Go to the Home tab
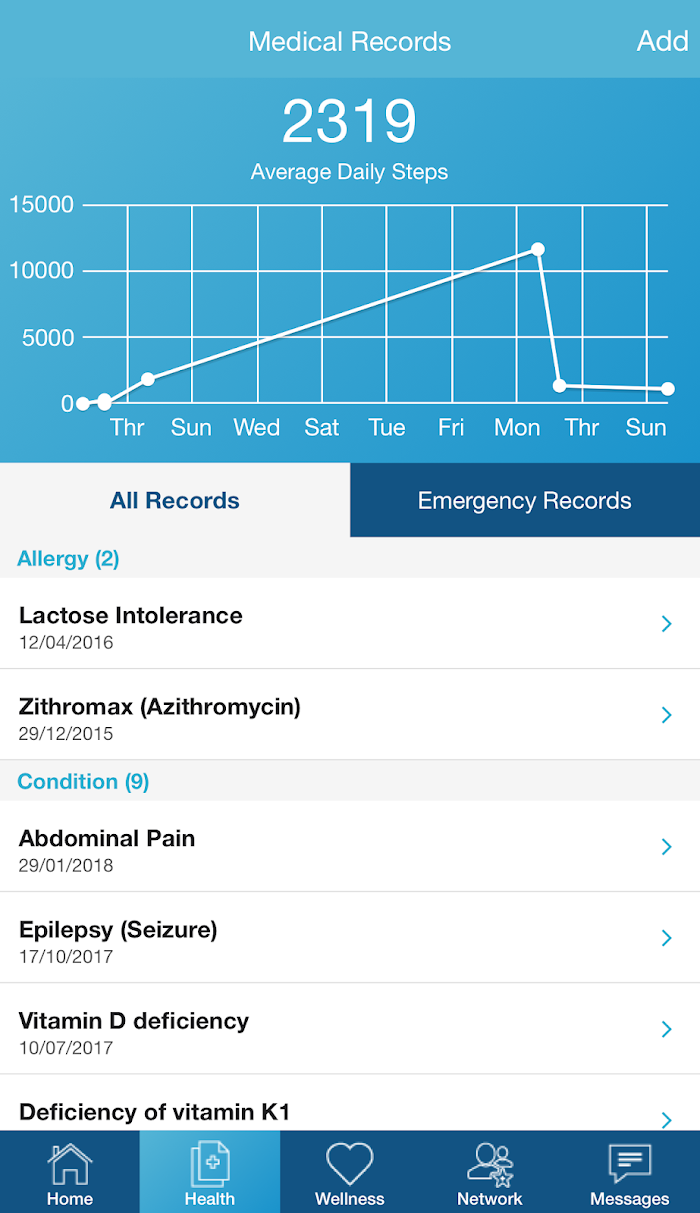This screenshot has height=1213, width=700. 70,1172
